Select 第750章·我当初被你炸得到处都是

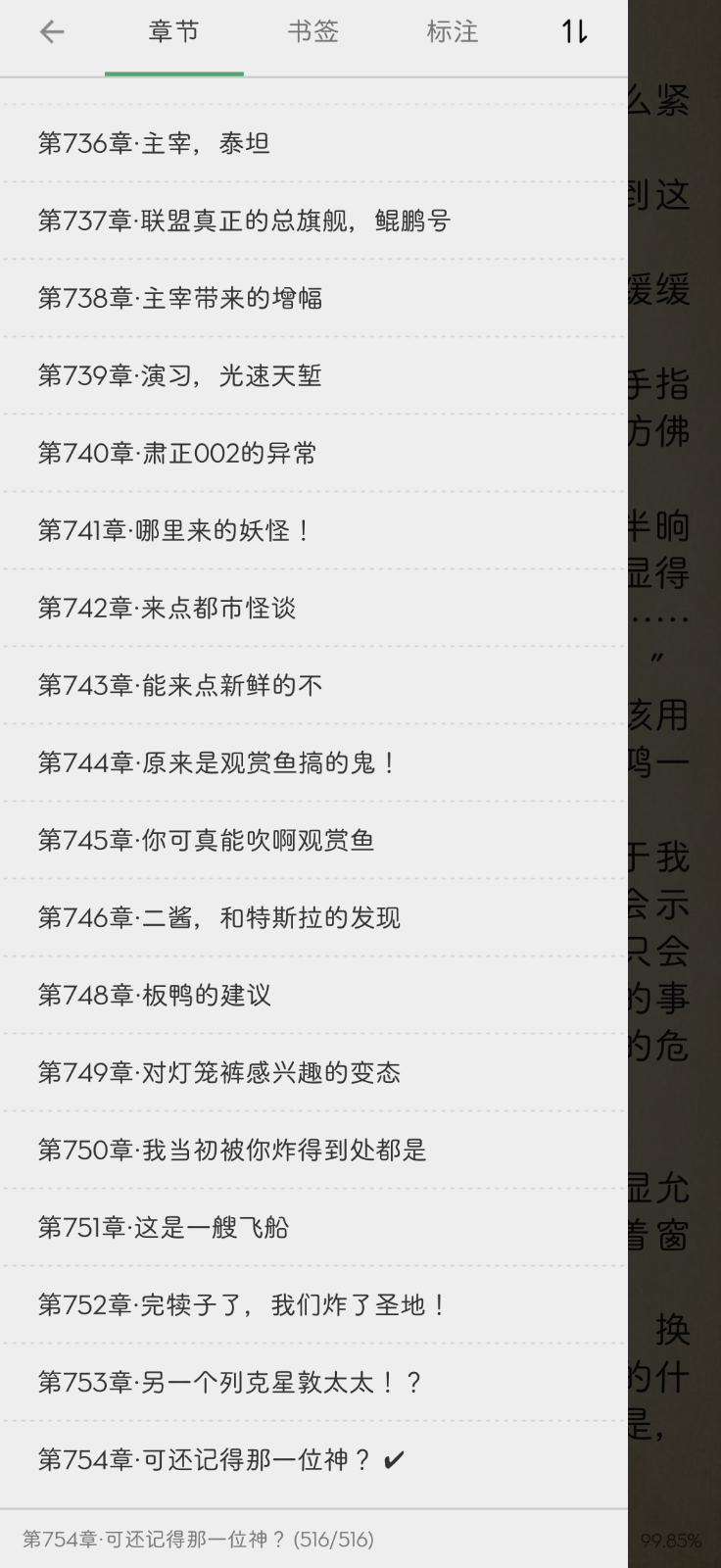pos(232,1151)
